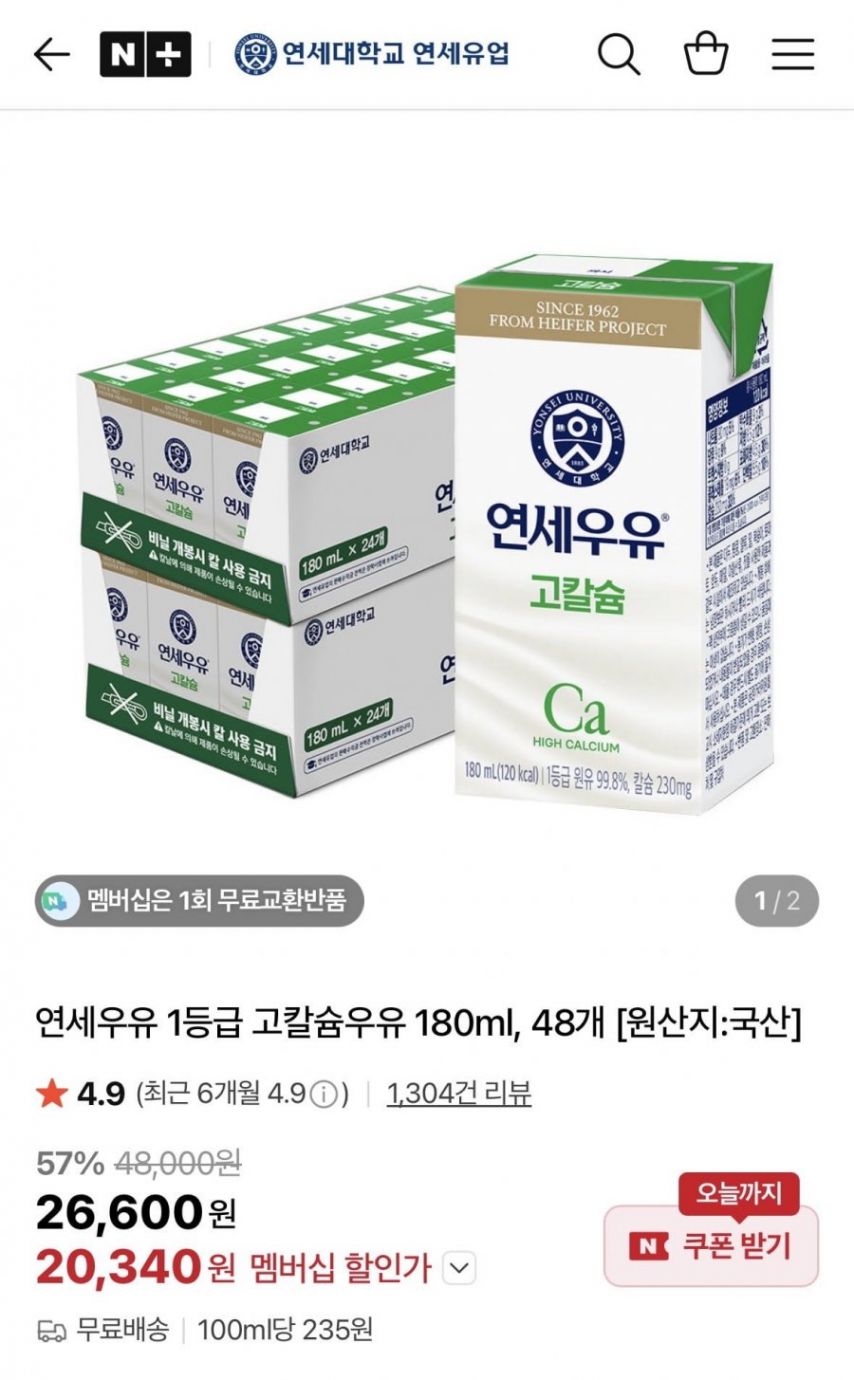Expand the 멤버십 할인가 price details chevron

[x=458, y=1266]
